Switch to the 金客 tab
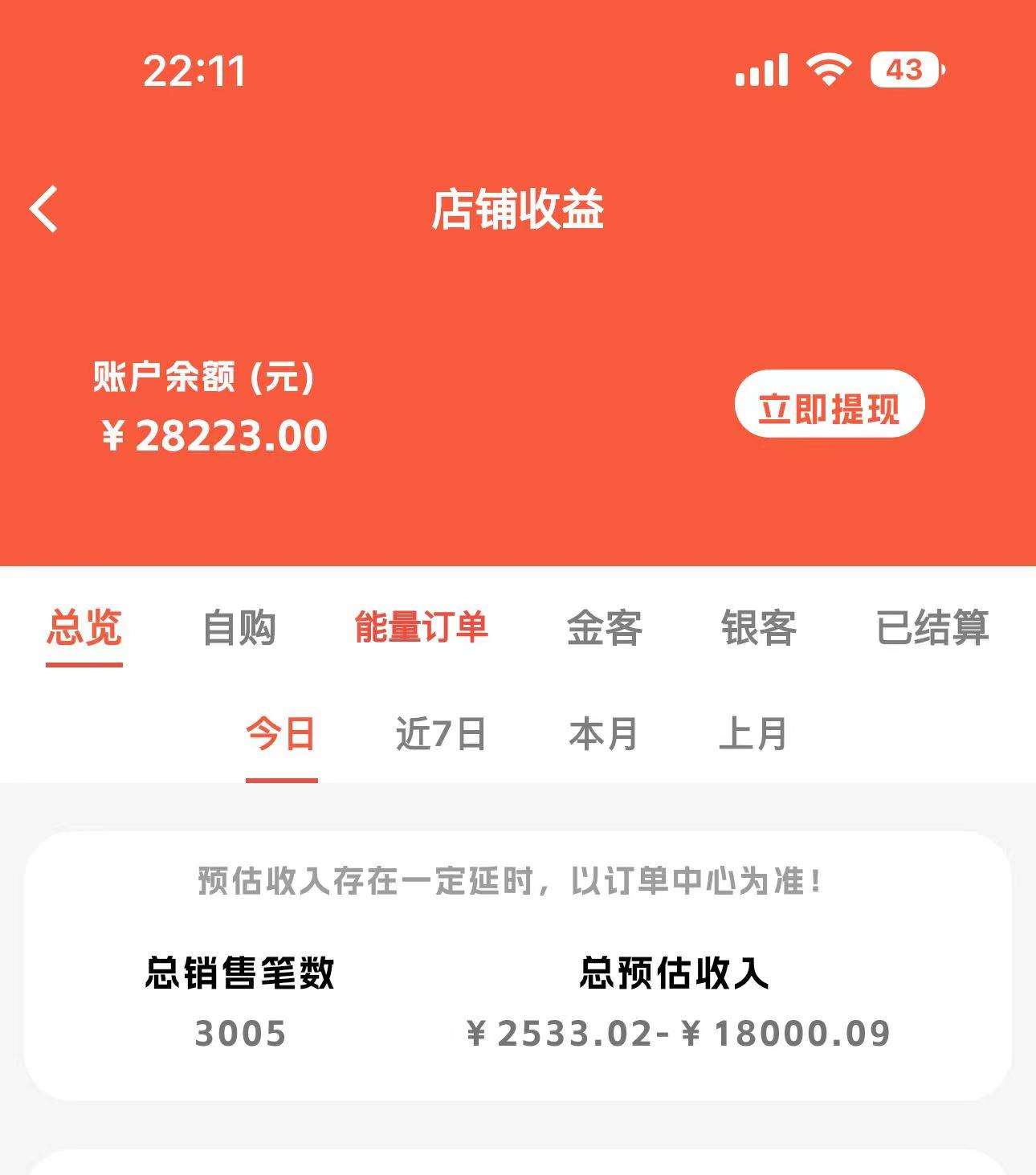1036x1175 pixels. (604, 628)
